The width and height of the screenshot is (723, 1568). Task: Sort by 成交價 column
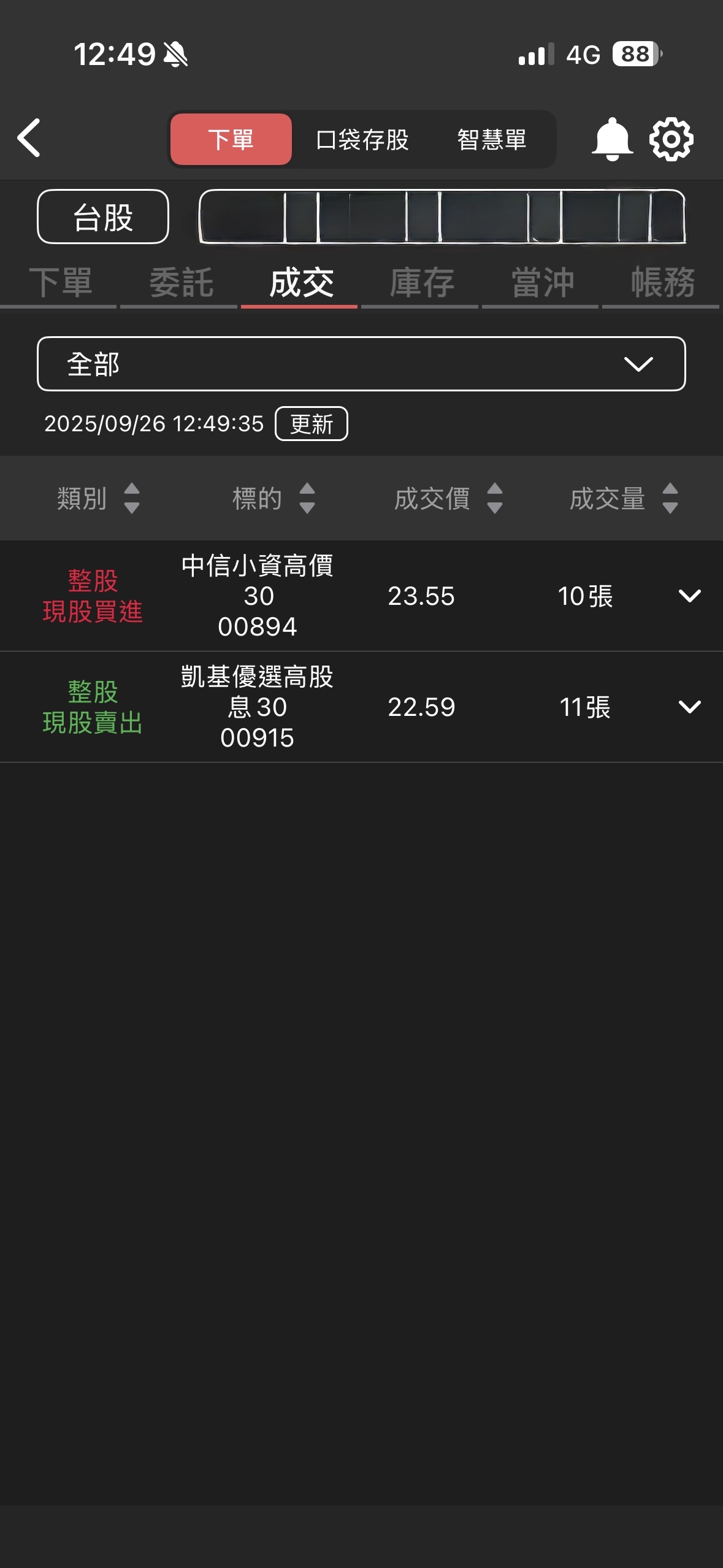(x=448, y=498)
